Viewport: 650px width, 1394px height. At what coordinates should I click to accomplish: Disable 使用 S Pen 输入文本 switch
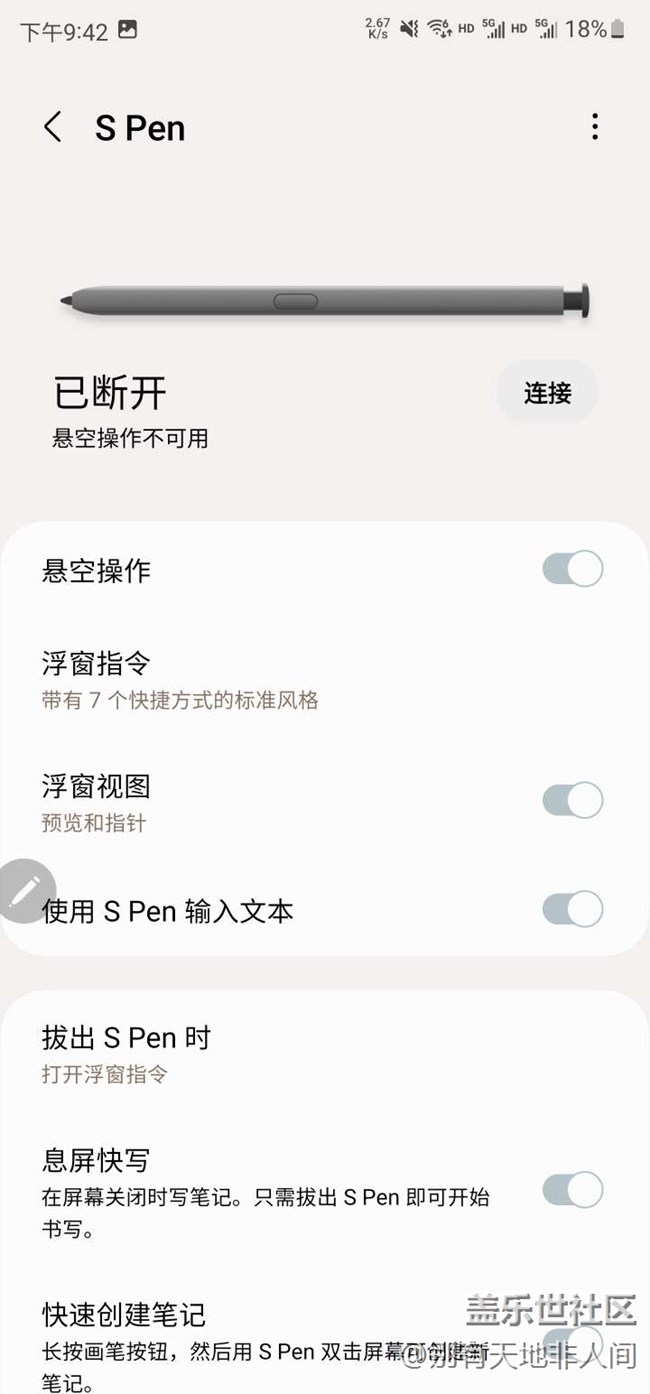(x=572, y=909)
